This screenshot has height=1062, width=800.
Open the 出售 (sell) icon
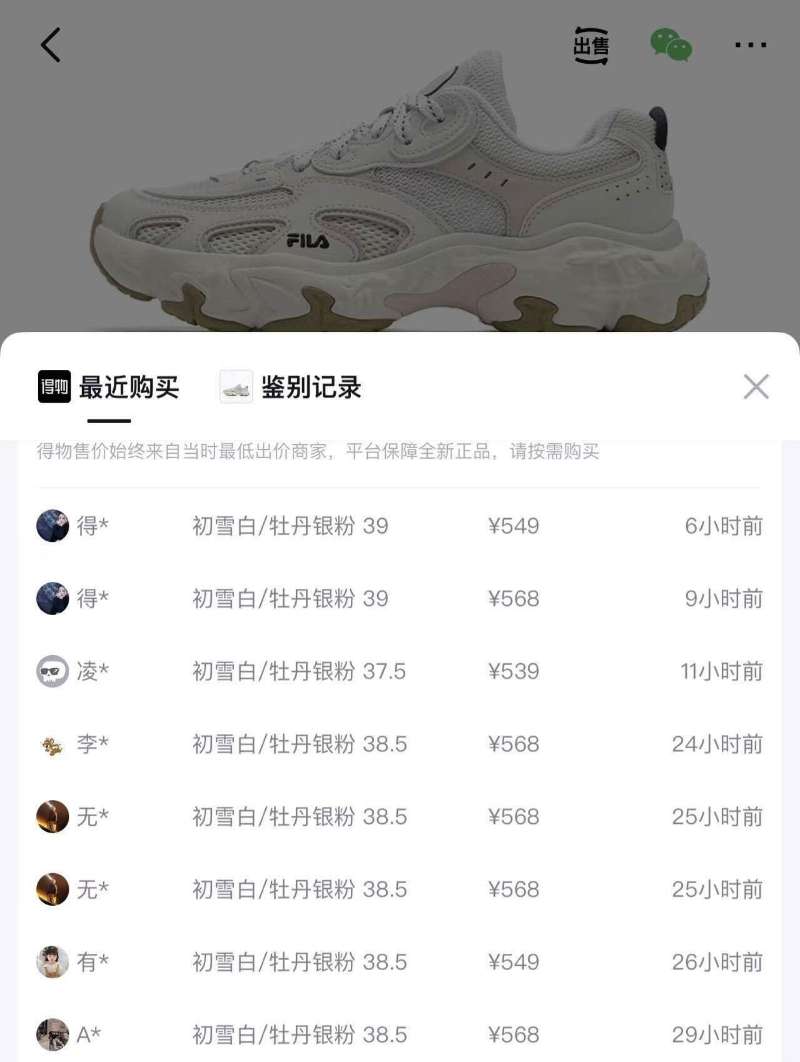[x=589, y=44]
